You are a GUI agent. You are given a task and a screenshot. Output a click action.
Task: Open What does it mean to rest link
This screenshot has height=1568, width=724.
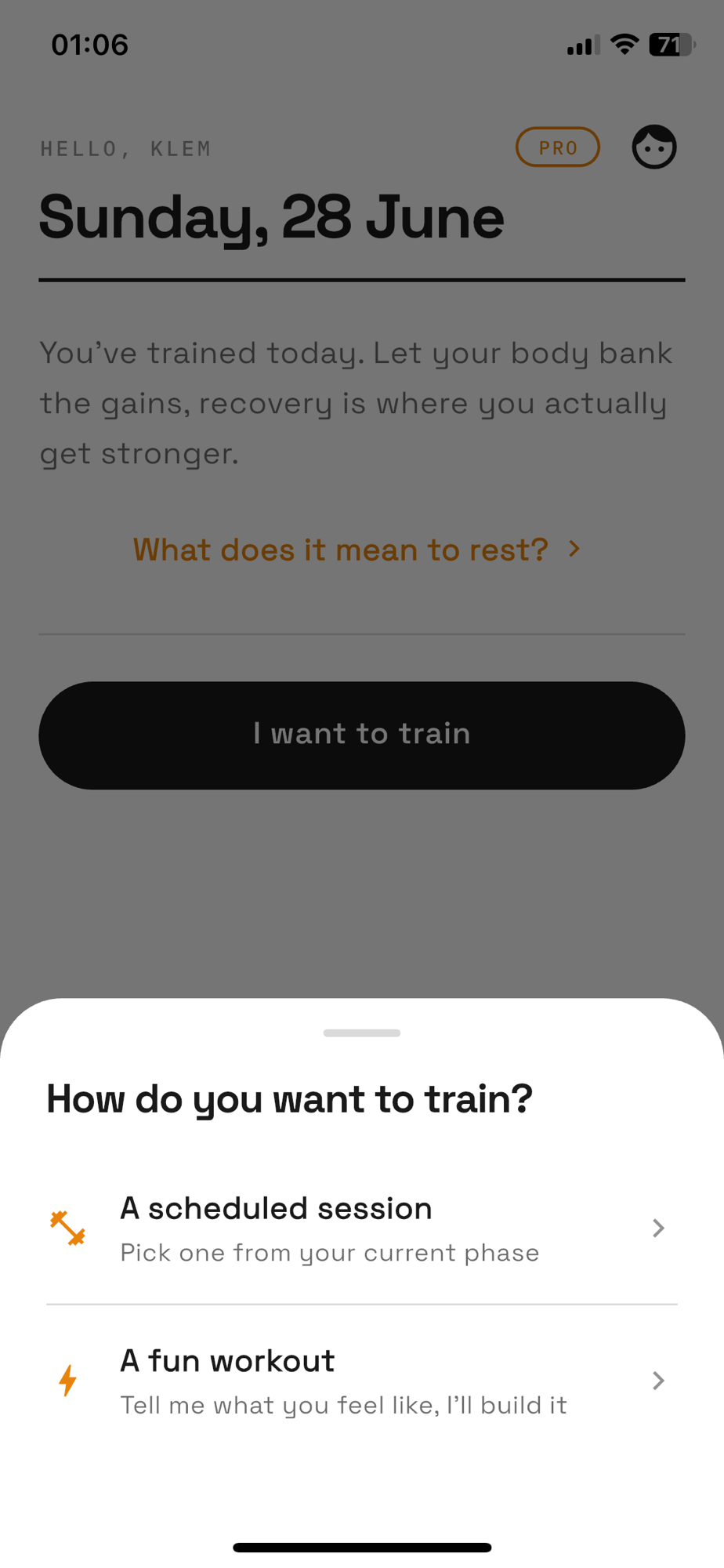coord(357,550)
